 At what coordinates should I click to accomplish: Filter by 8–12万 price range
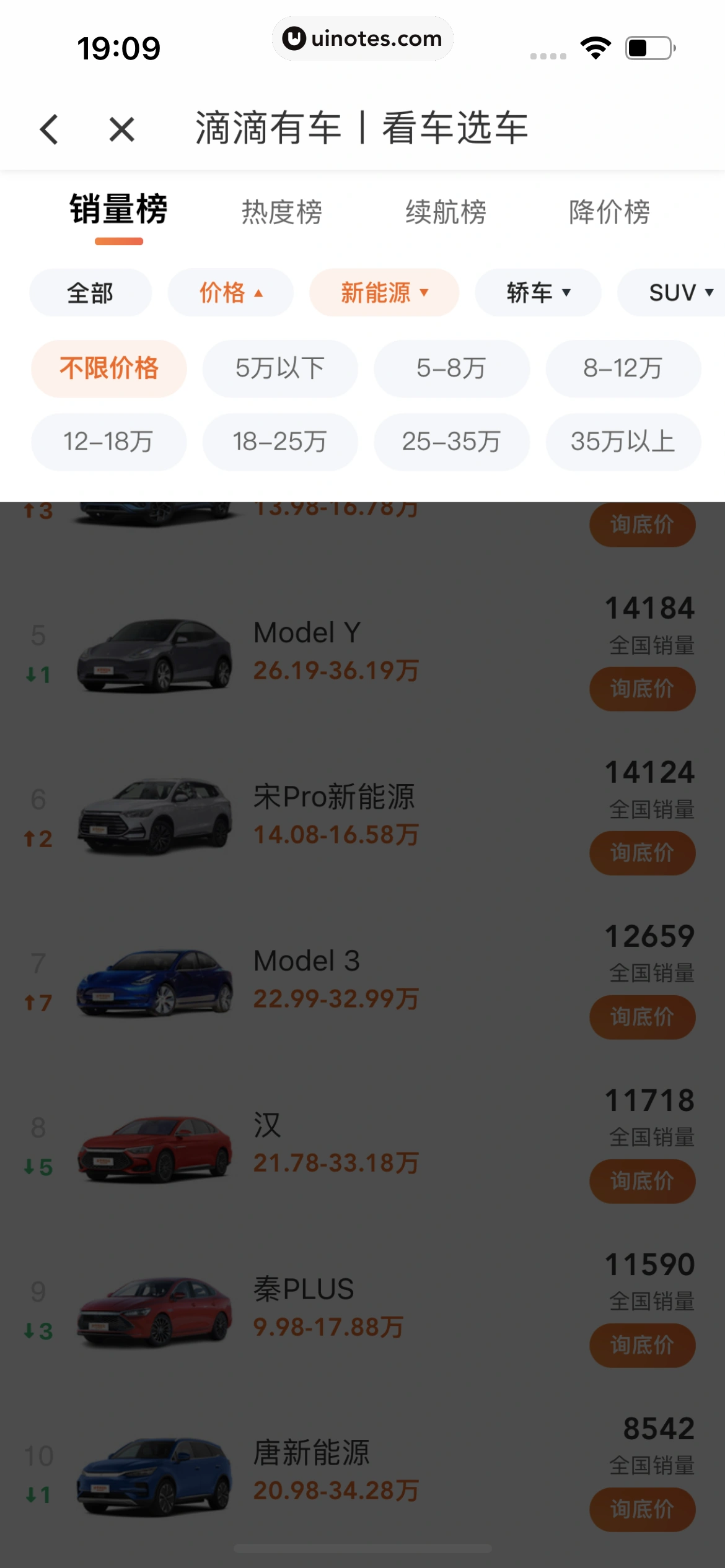[623, 368]
